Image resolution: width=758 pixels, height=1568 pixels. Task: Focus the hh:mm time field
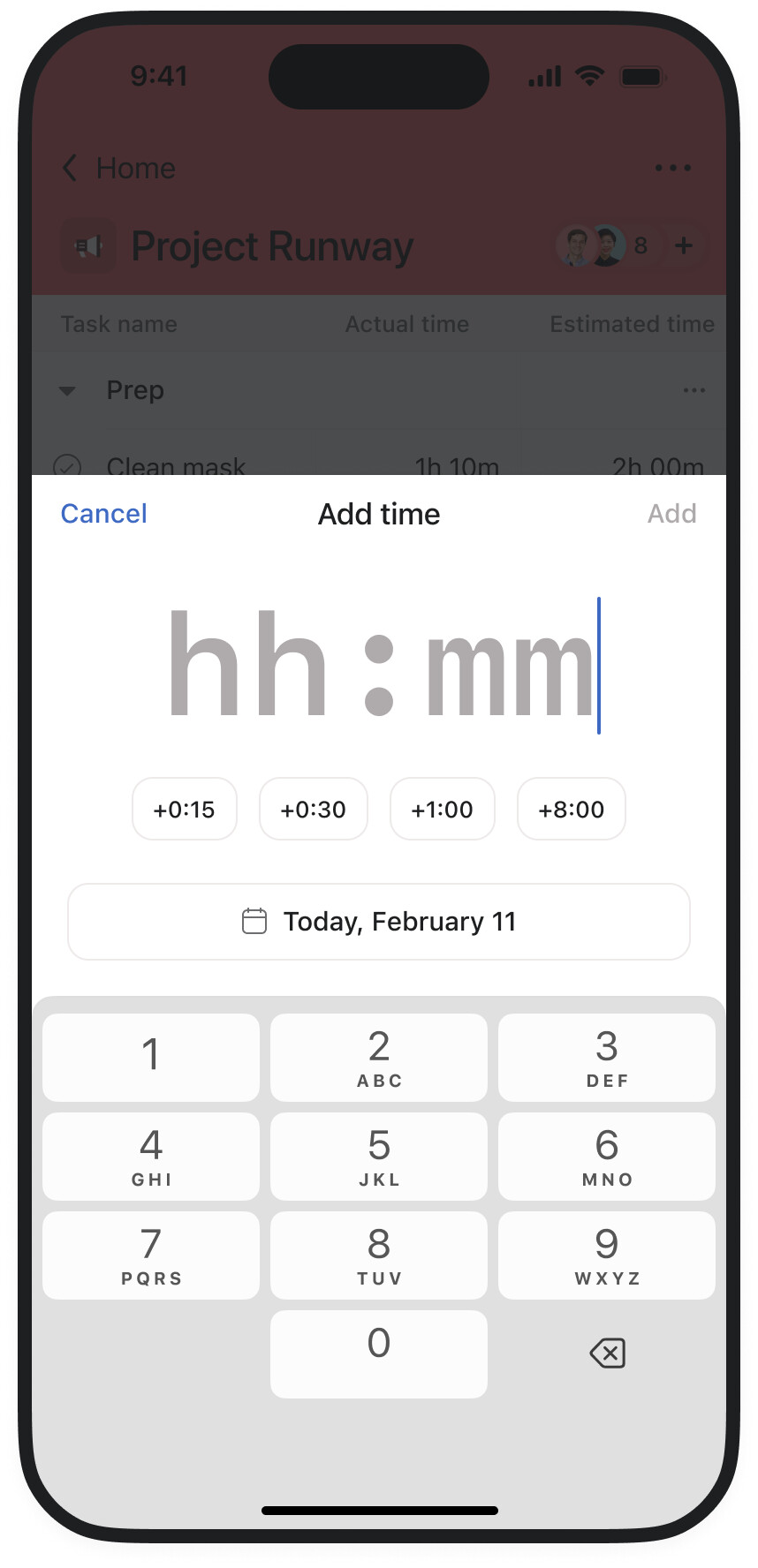click(380, 665)
